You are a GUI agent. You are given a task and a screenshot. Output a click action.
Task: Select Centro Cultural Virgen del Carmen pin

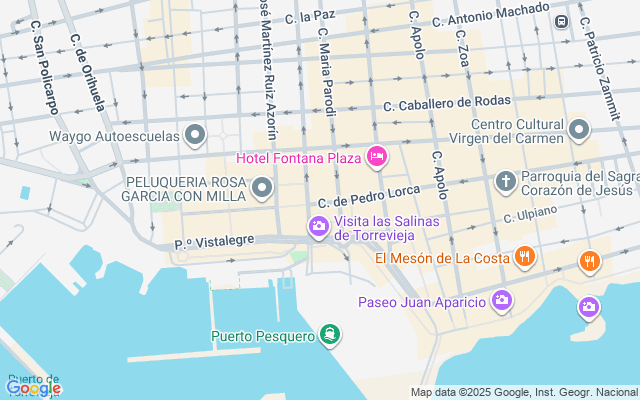[x=577, y=129]
